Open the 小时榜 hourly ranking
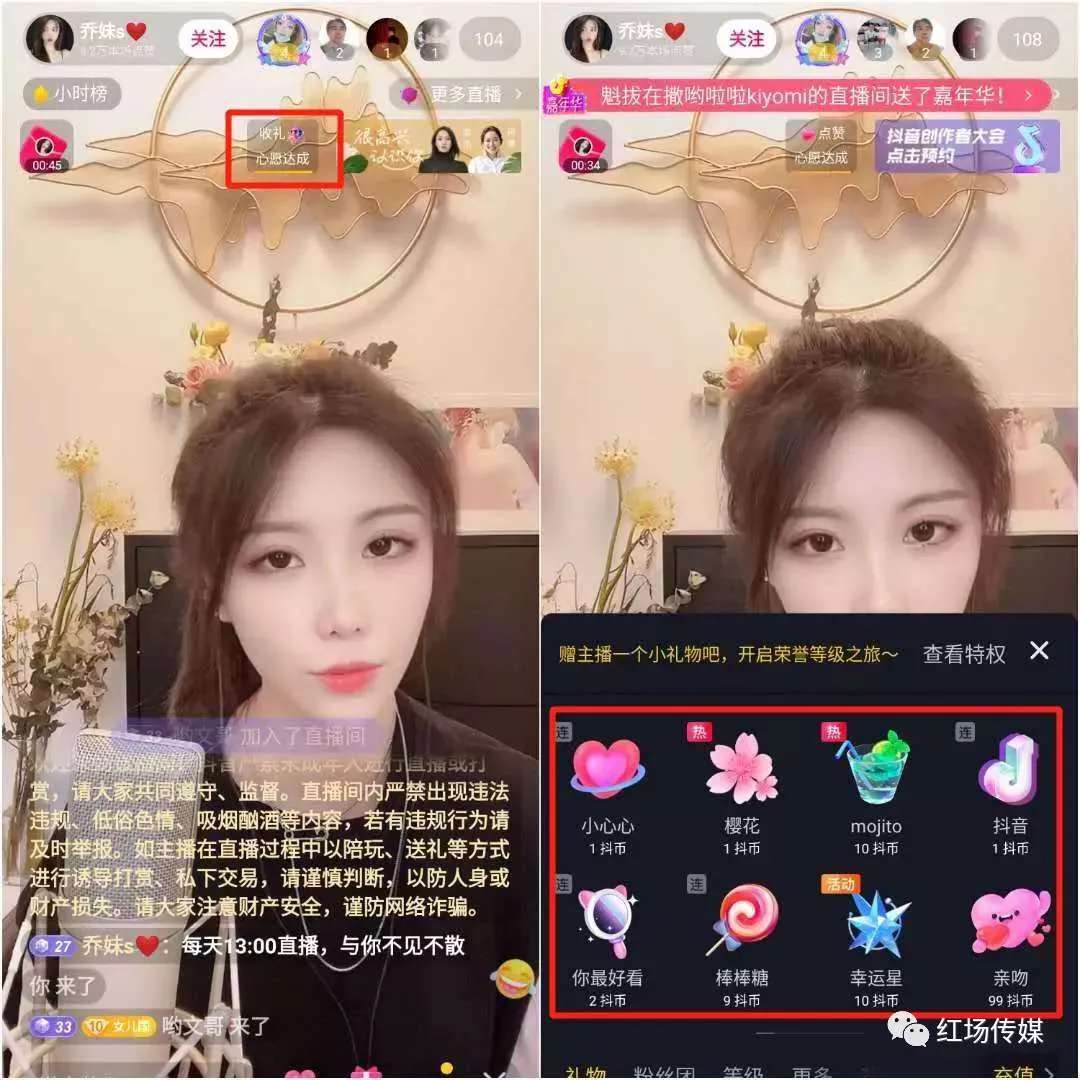The image size is (1080, 1080). pyautogui.click(x=72, y=95)
